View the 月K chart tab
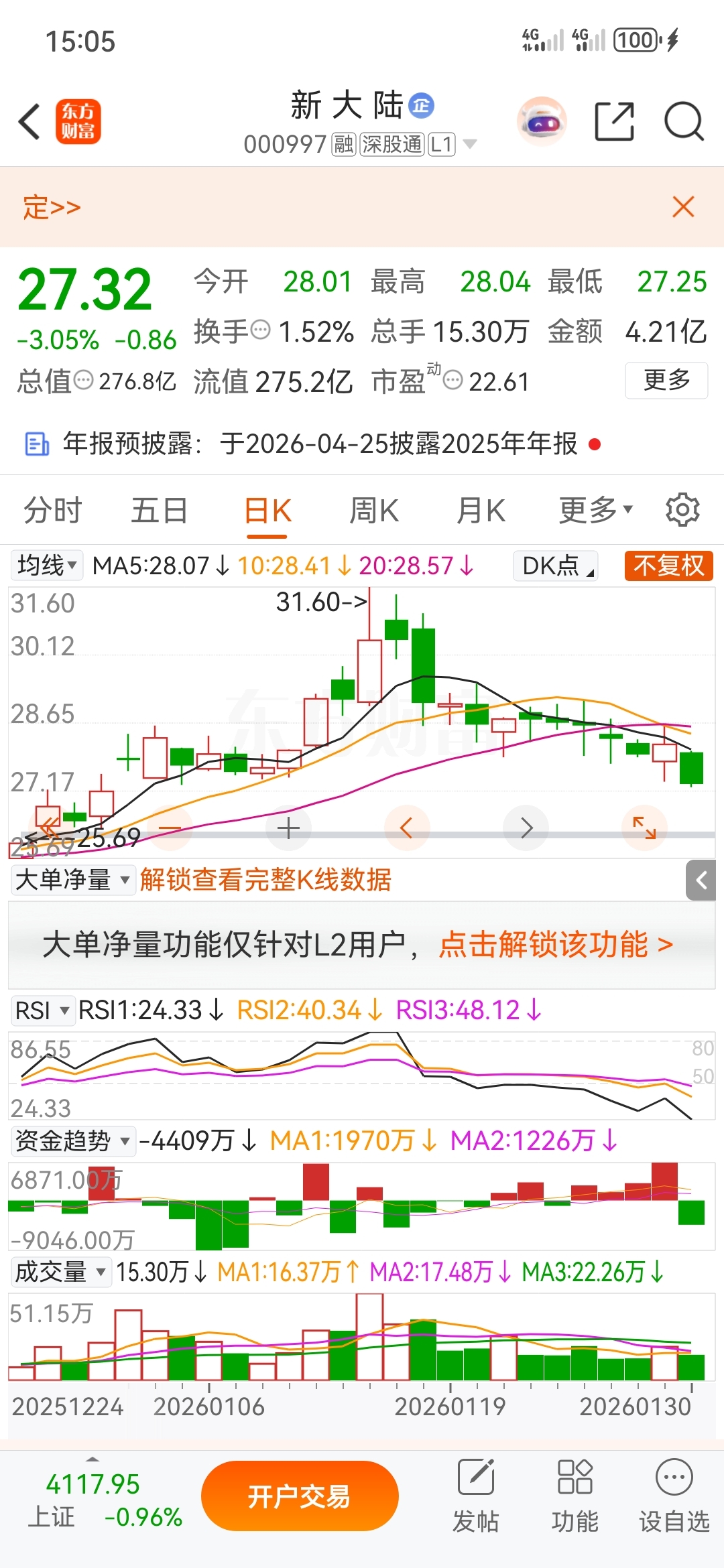 (x=480, y=511)
